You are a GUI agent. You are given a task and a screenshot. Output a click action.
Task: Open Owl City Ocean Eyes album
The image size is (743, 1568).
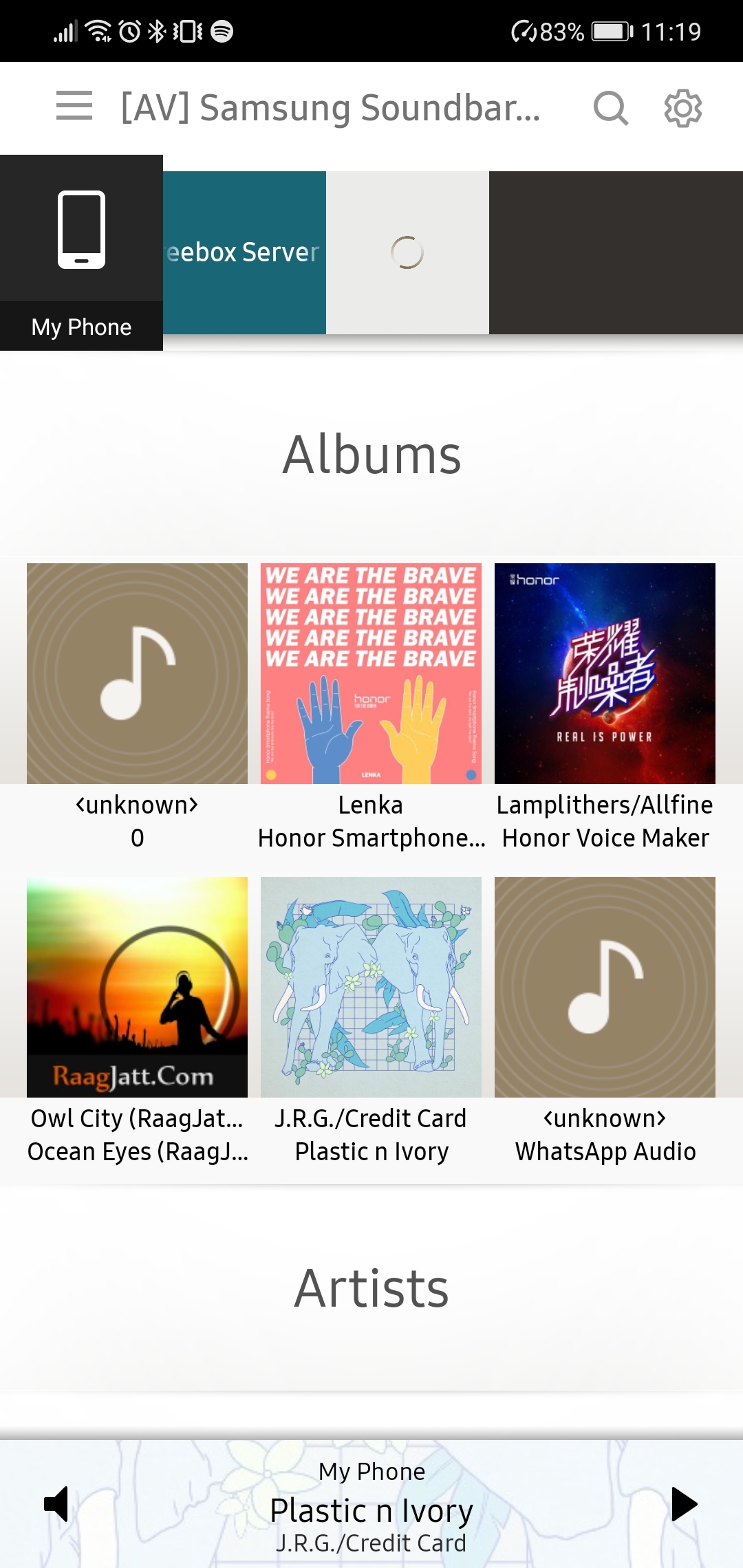pyautogui.click(x=137, y=987)
